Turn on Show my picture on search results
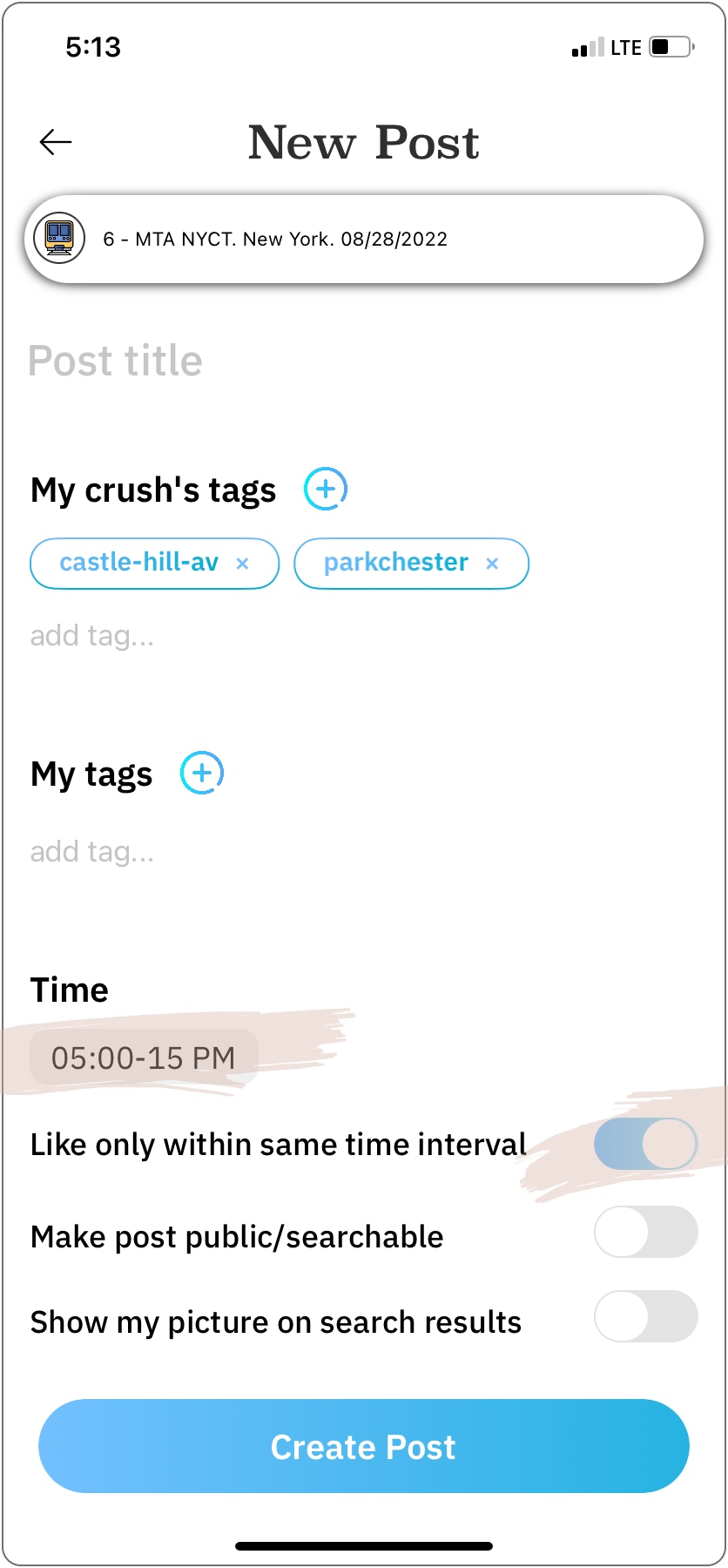This screenshot has height=1568, width=728. point(645,1316)
